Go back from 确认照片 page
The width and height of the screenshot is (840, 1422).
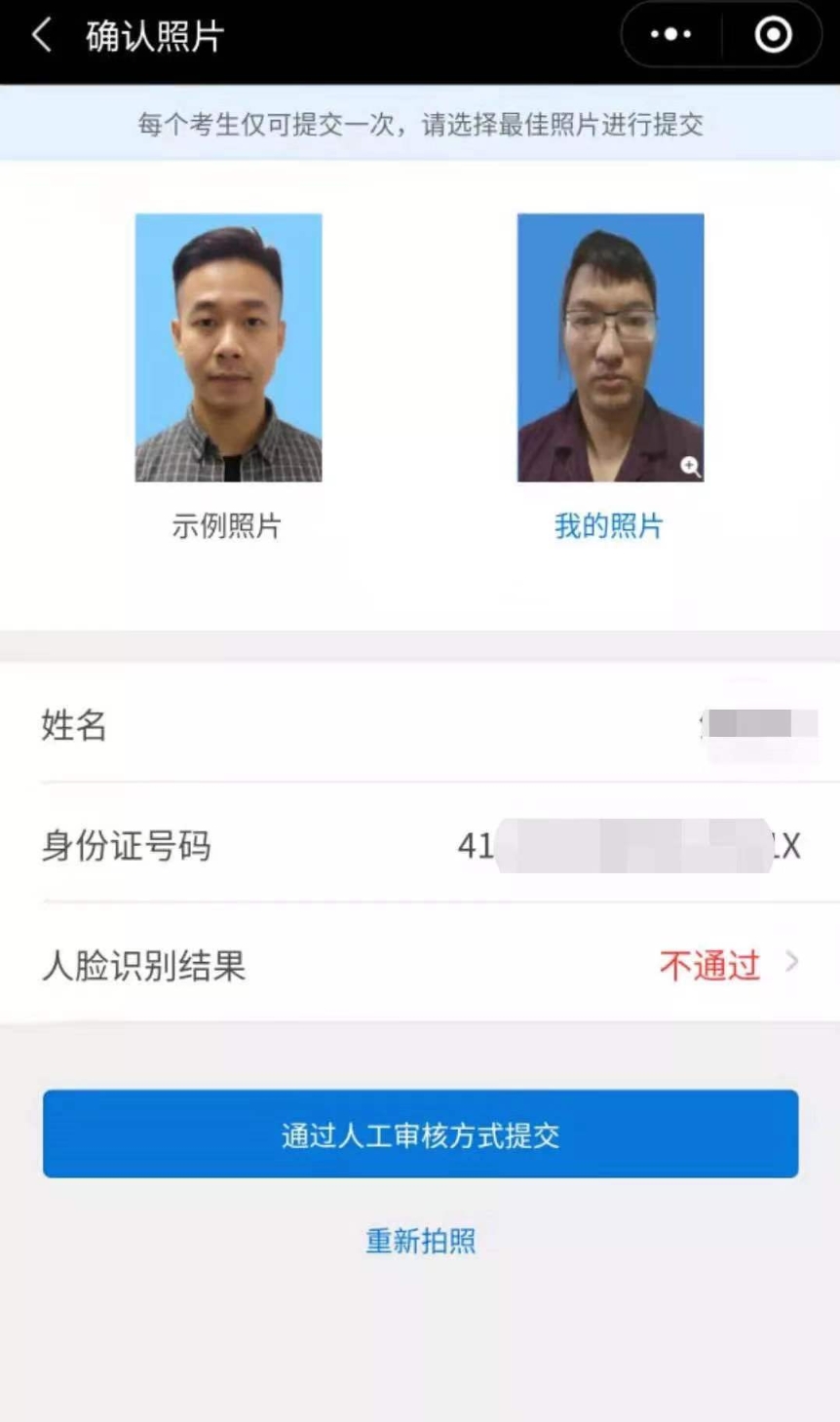(x=41, y=36)
